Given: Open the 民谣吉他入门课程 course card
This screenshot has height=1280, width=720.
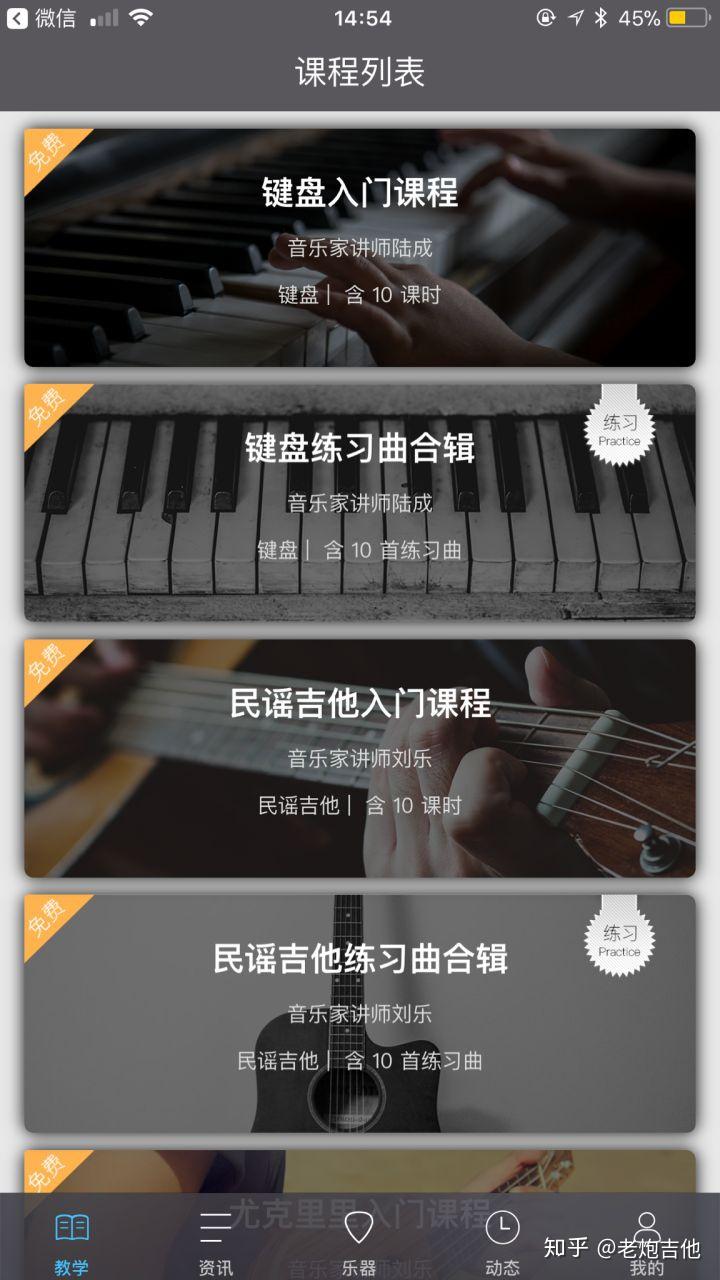Looking at the screenshot, I should tap(360, 758).
